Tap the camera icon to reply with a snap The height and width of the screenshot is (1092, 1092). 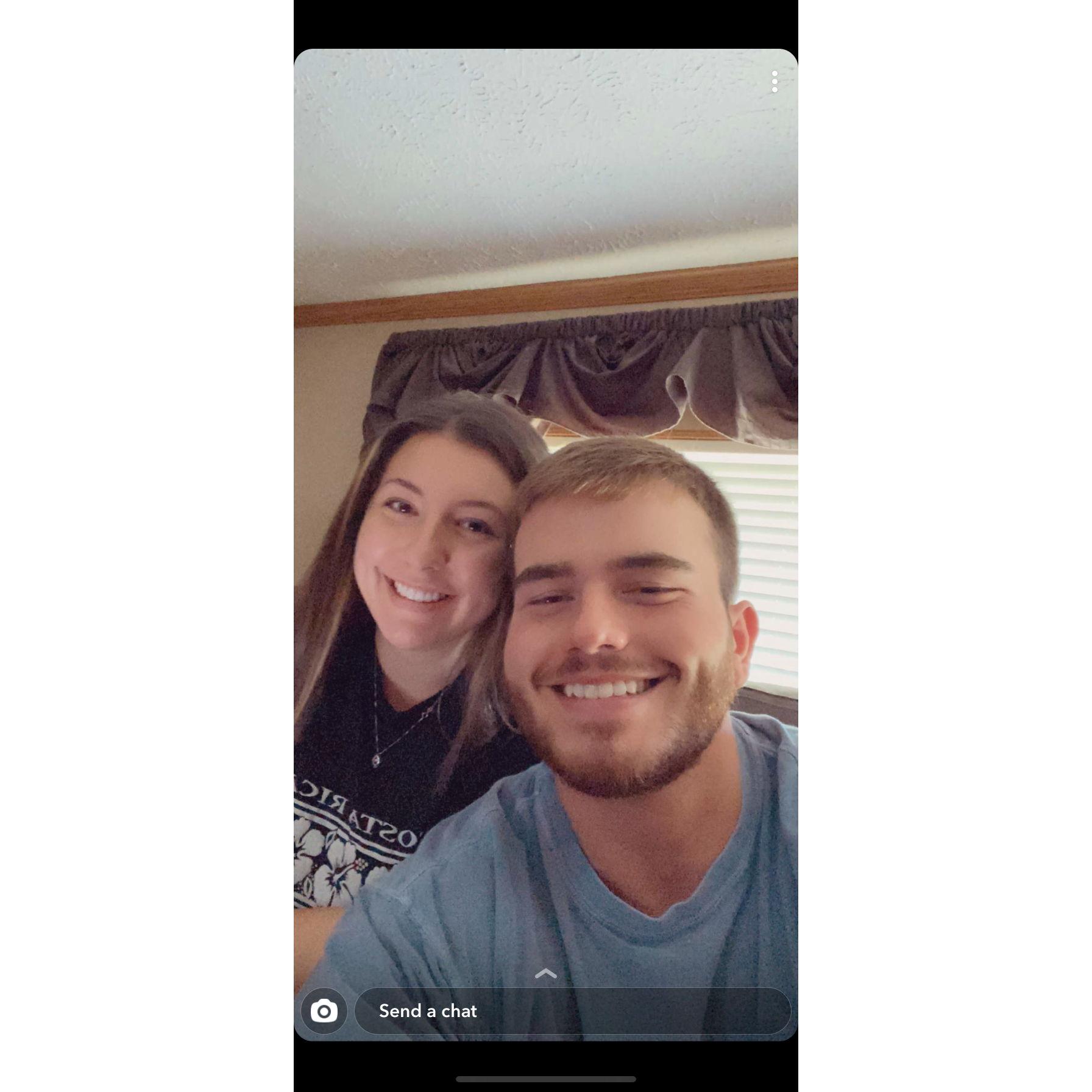[324, 1011]
